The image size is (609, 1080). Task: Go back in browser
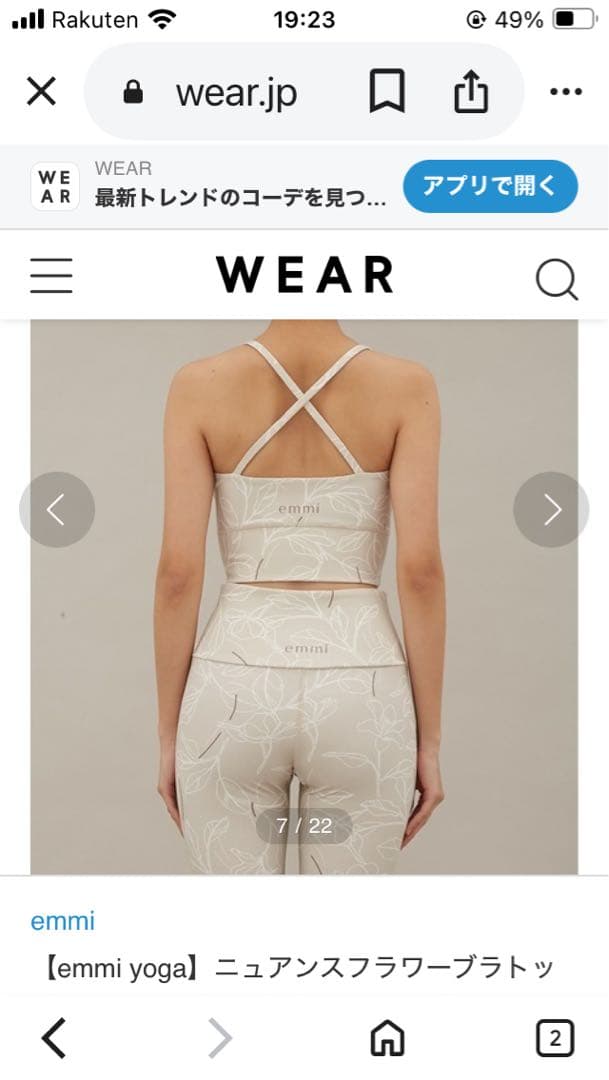[55, 1038]
